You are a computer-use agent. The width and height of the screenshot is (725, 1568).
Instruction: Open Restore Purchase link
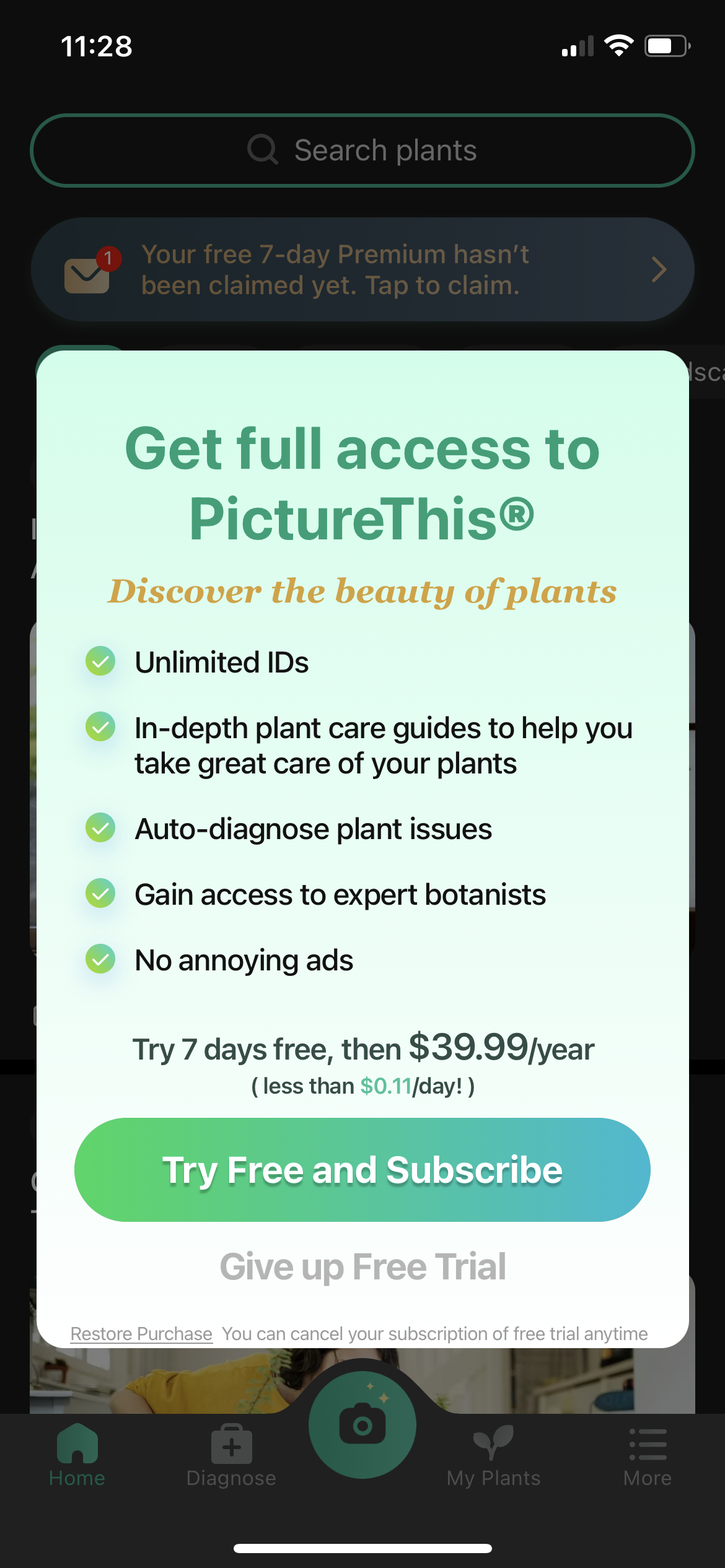(x=141, y=1333)
